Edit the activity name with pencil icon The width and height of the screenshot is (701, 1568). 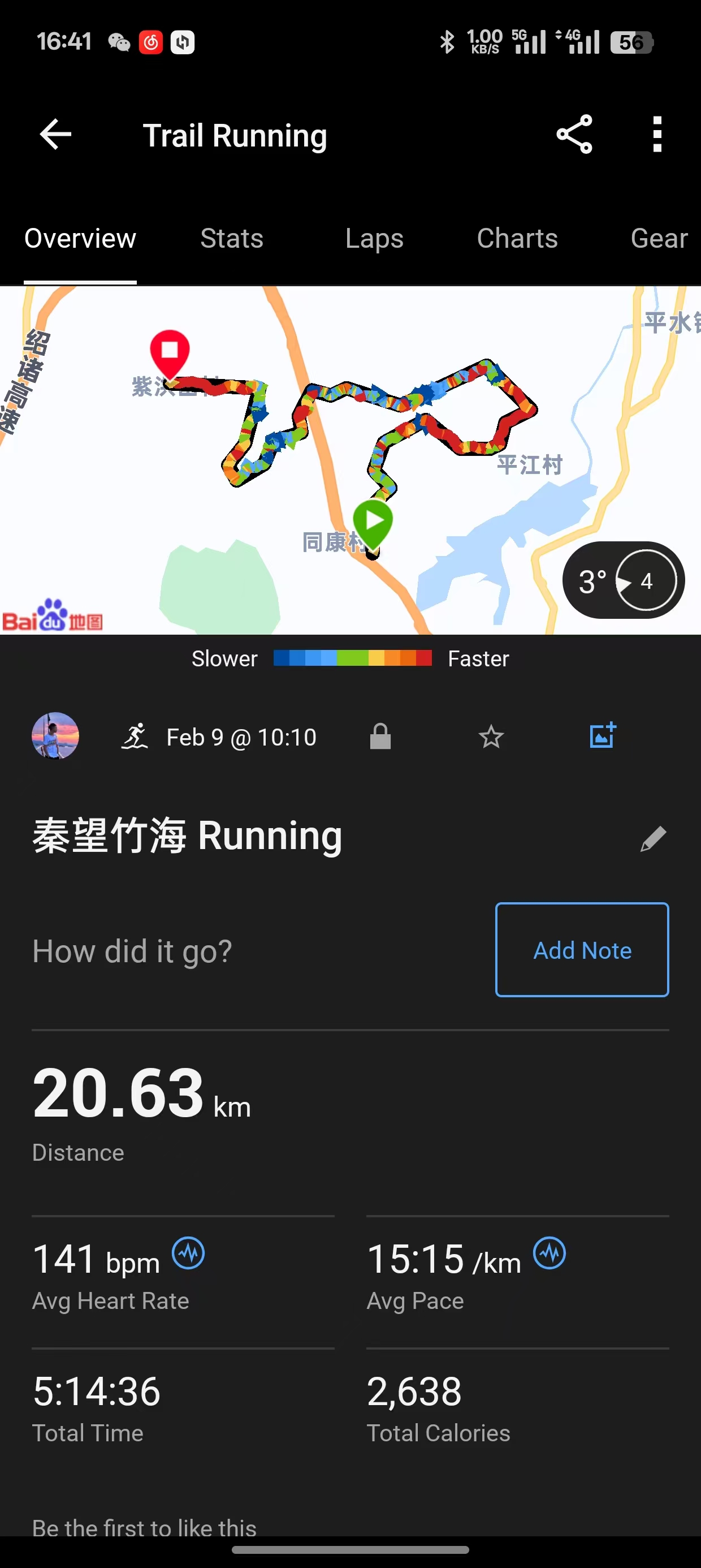coord(653,839)
